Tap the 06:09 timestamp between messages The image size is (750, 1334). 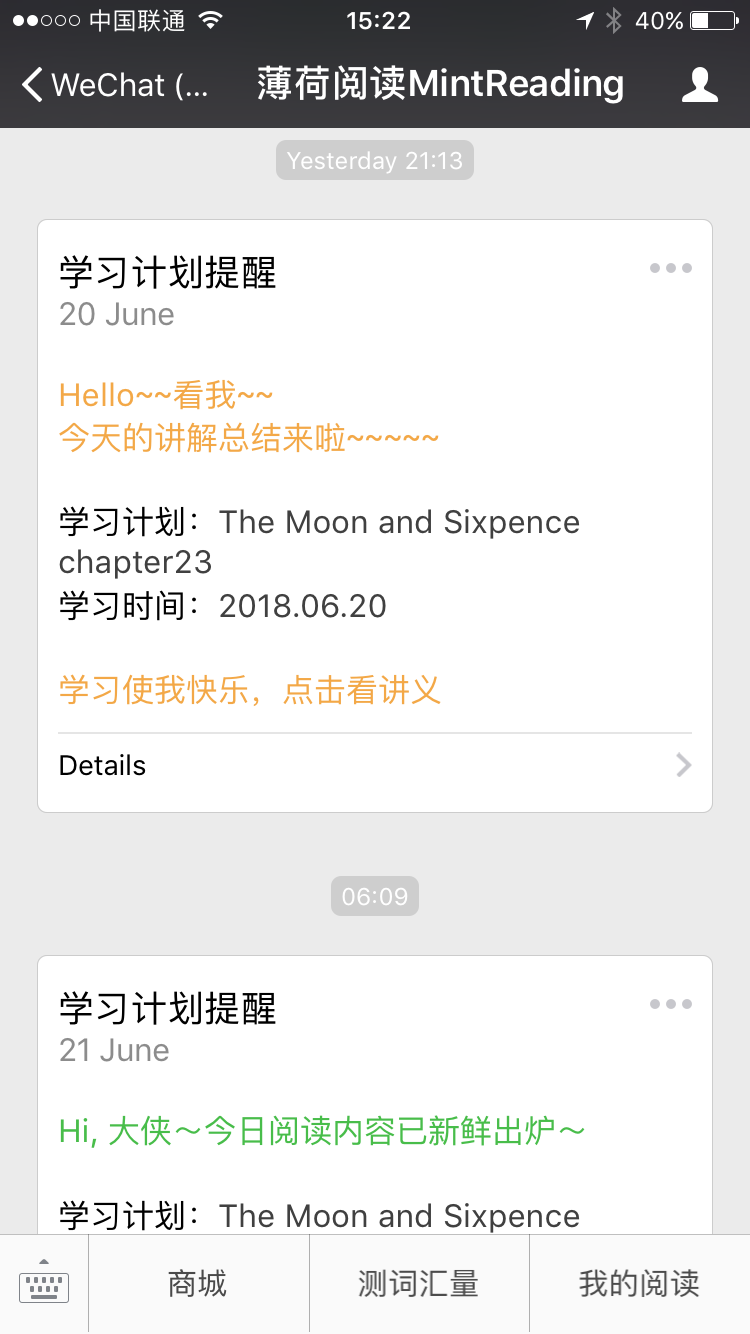[374, 896]
